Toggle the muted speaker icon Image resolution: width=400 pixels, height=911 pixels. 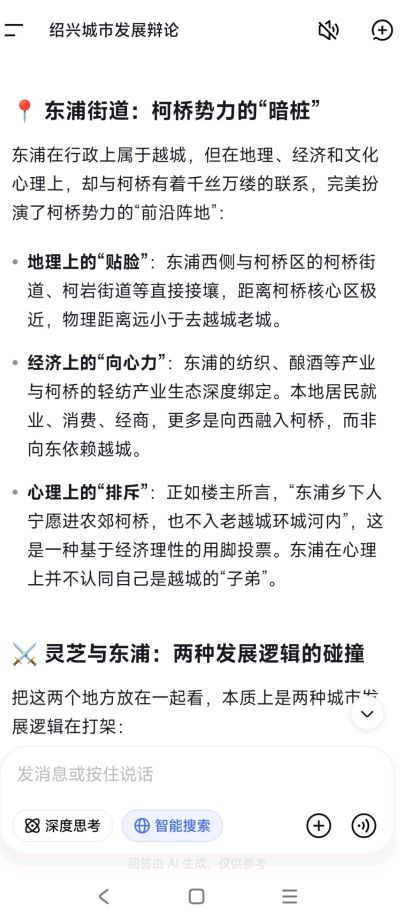[328, 30]
